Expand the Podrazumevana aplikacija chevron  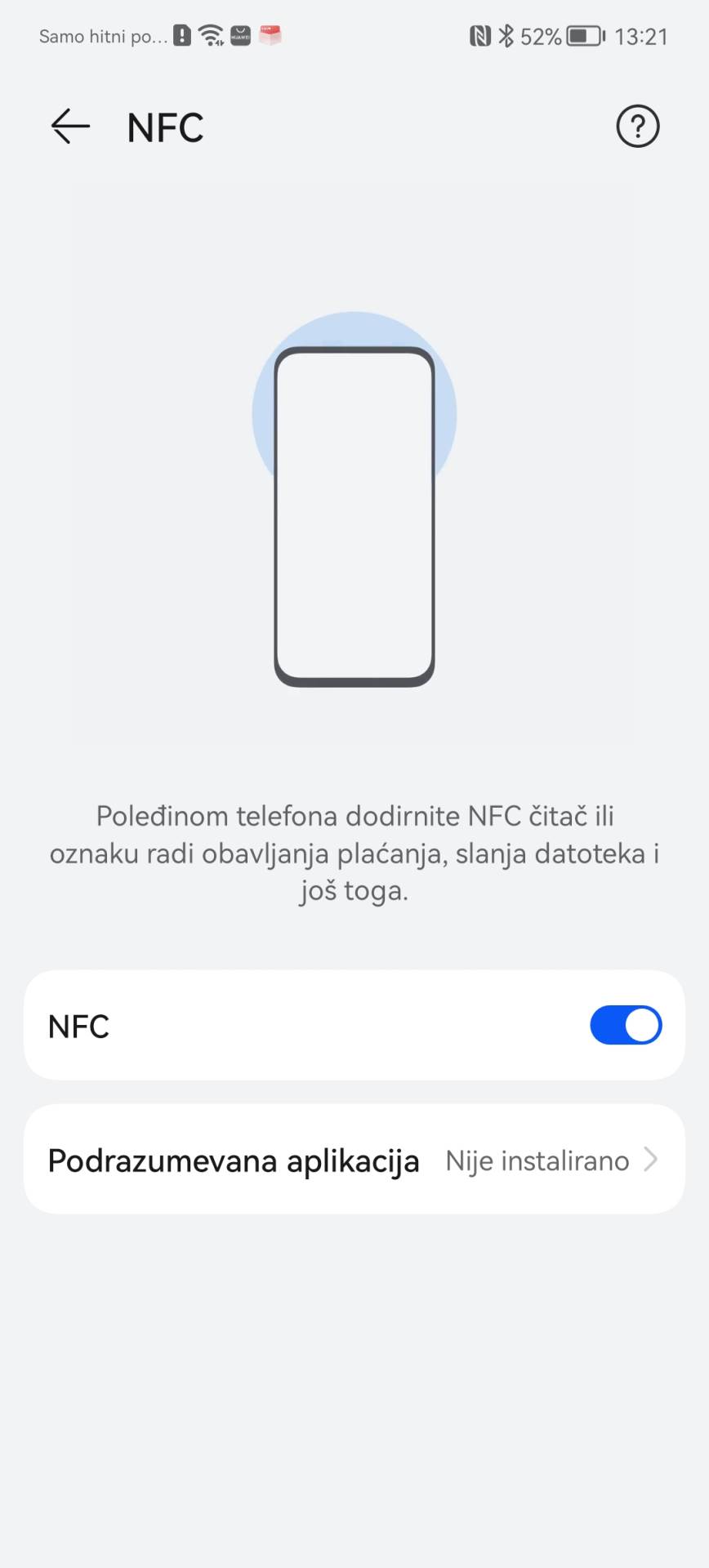tap(651, 1160)
